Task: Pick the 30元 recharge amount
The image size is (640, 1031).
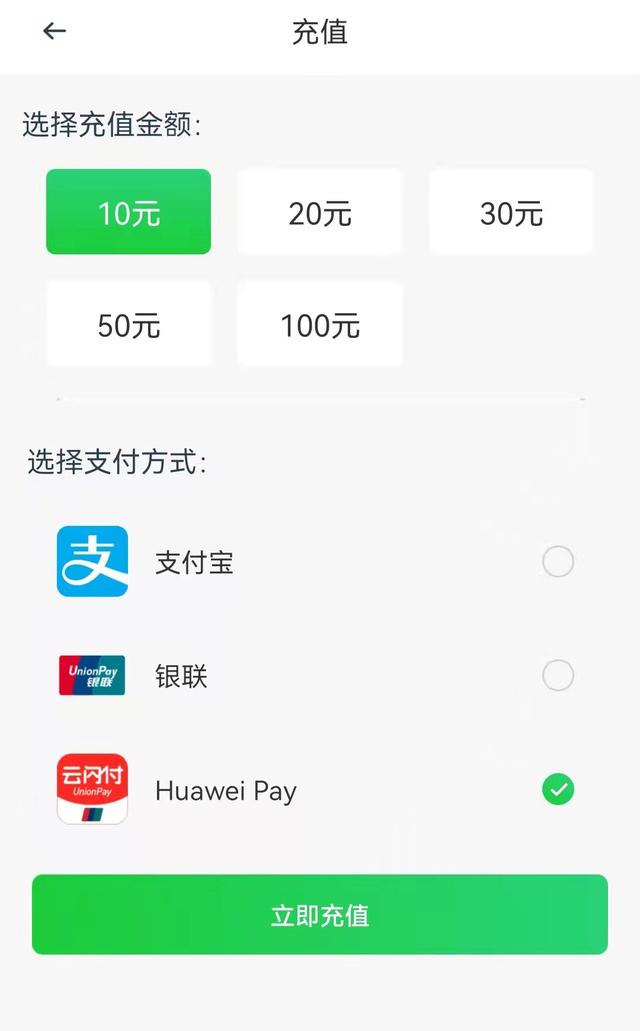Action: pos(511,212)
